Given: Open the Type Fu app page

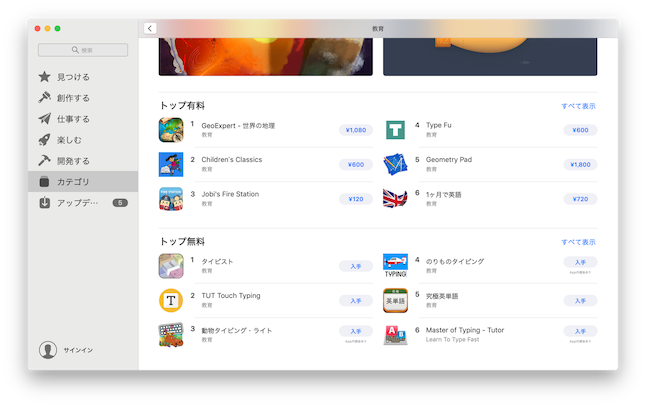Looking at the screenshot, I should [x=439, y=125].
